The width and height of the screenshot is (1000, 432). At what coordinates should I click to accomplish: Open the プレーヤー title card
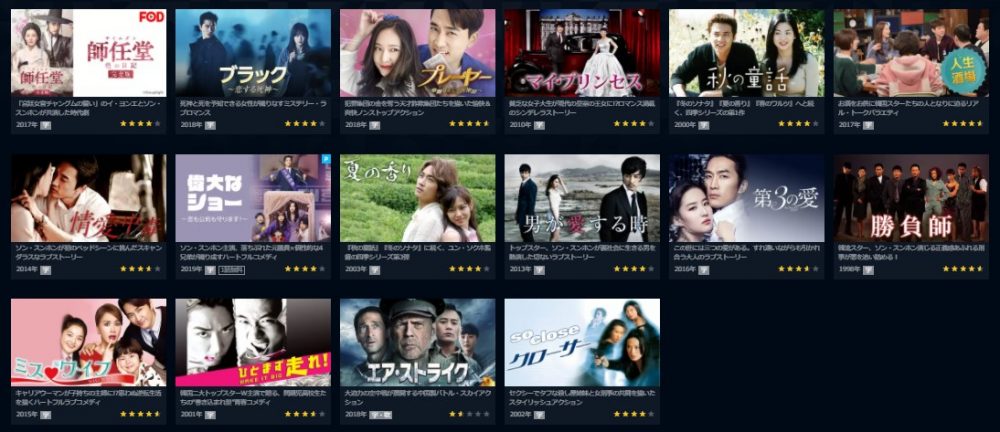[417, 53]
